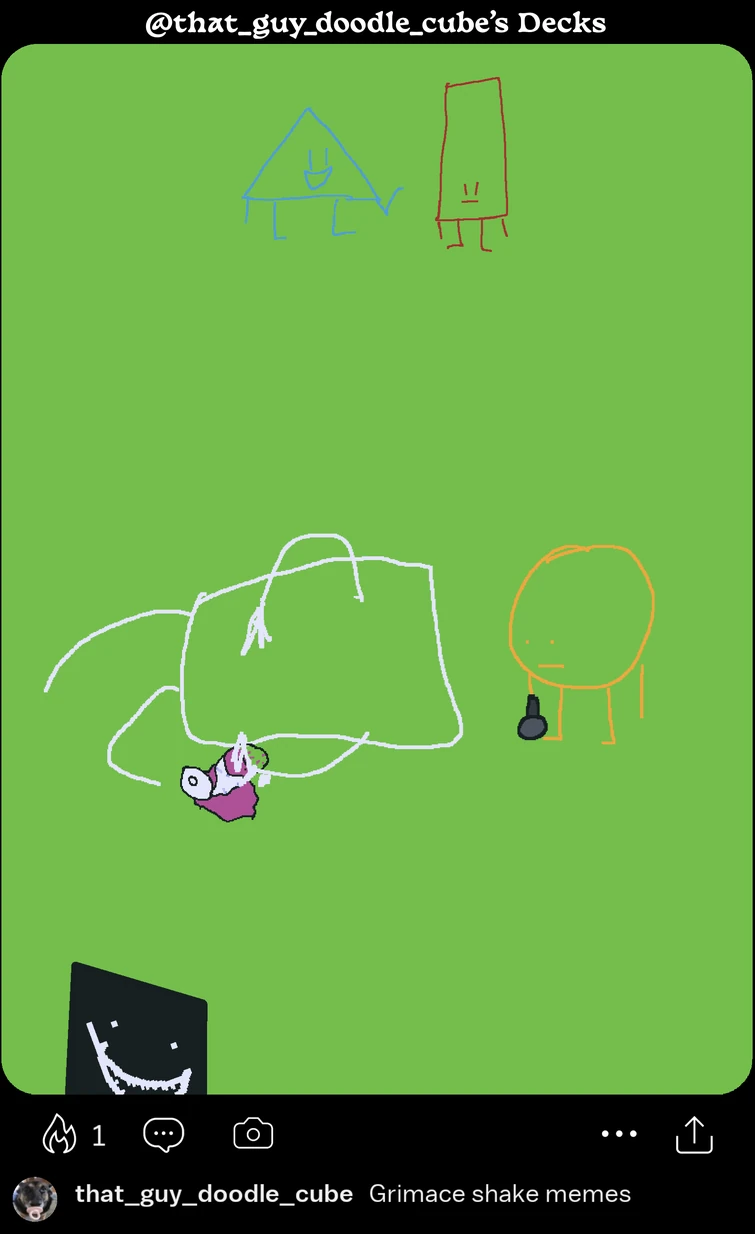
Task: Tap the camera remix icon
Action: pyautogui.click(x=253, y=1135)
